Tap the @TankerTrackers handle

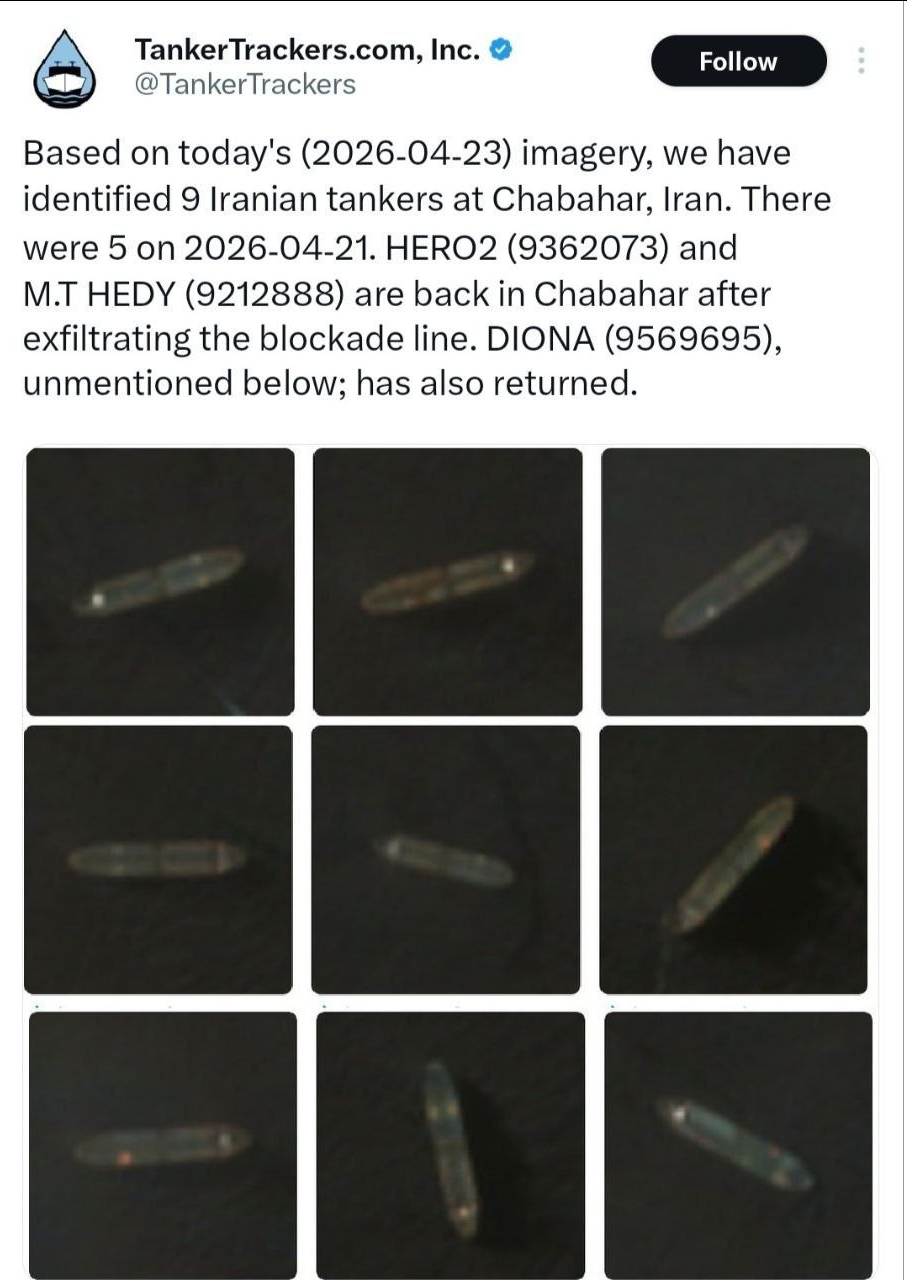245,85
